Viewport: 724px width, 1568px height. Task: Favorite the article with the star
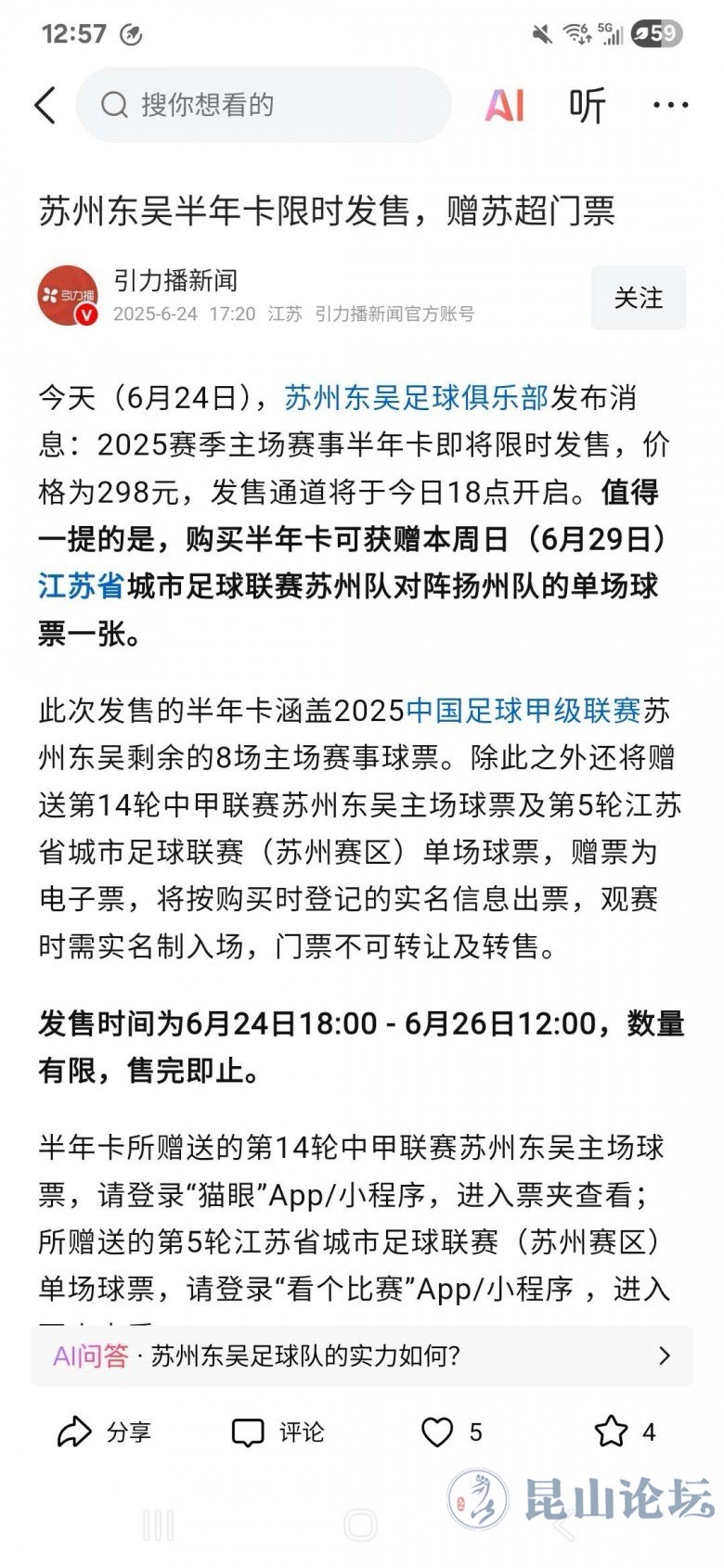pos(612,1433)
